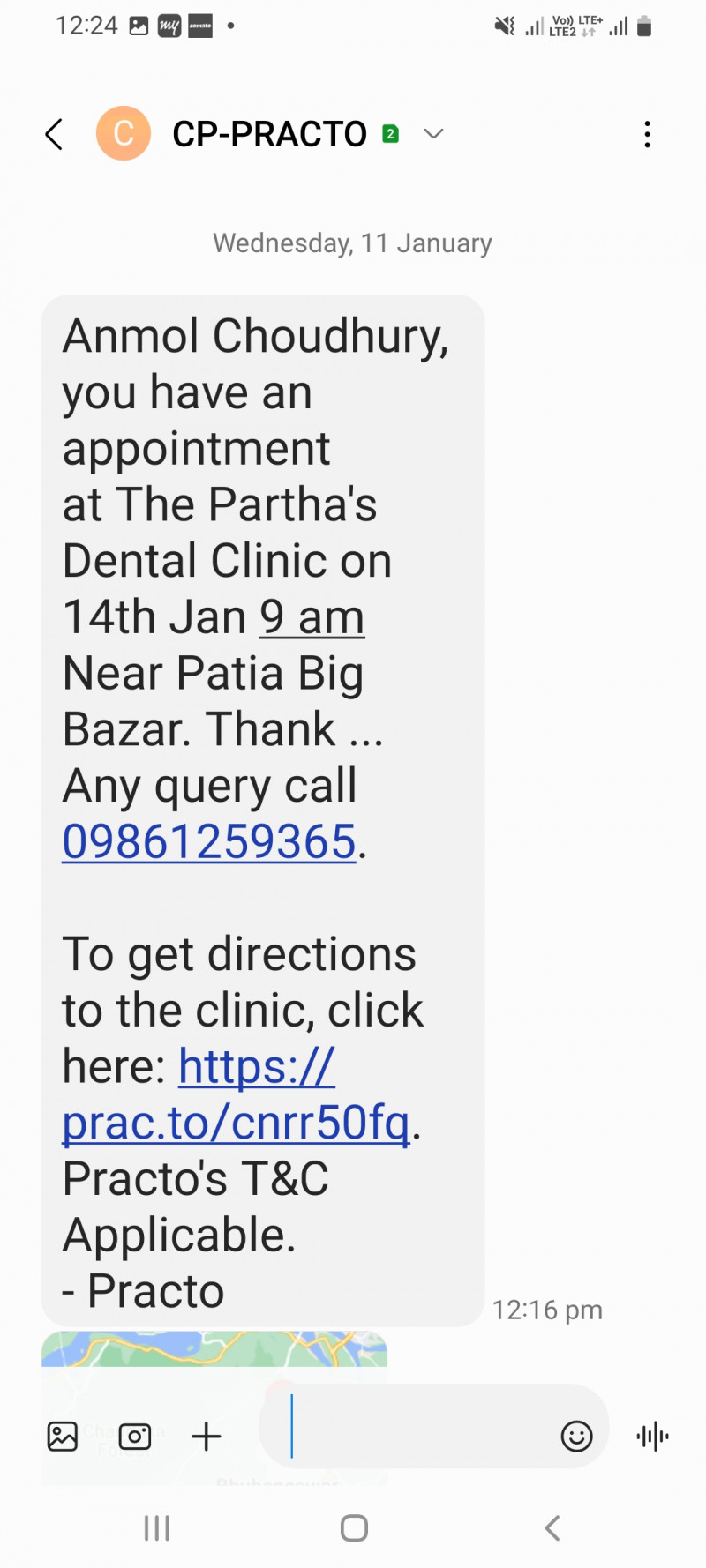
Task: Open the map preview below the message
Action: [x=214, y=1349]
